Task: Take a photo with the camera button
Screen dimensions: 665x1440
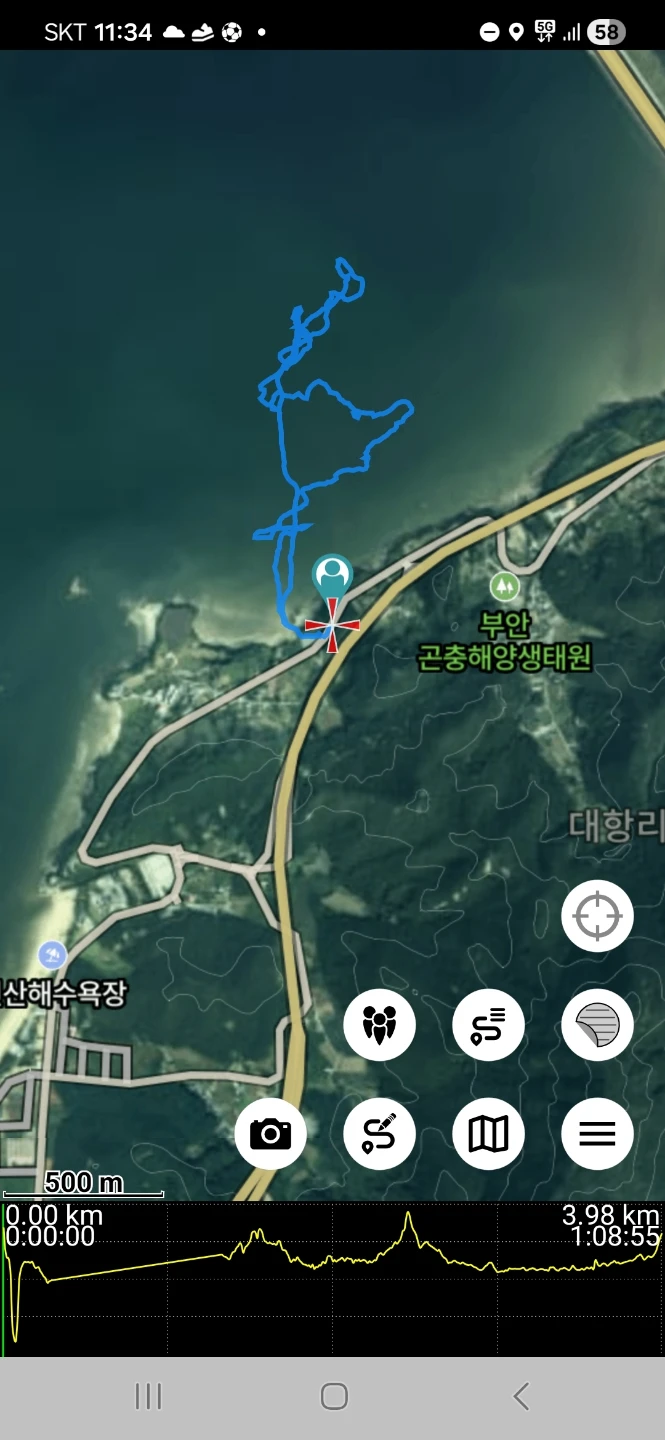Action: click(x=270, y=1133)
